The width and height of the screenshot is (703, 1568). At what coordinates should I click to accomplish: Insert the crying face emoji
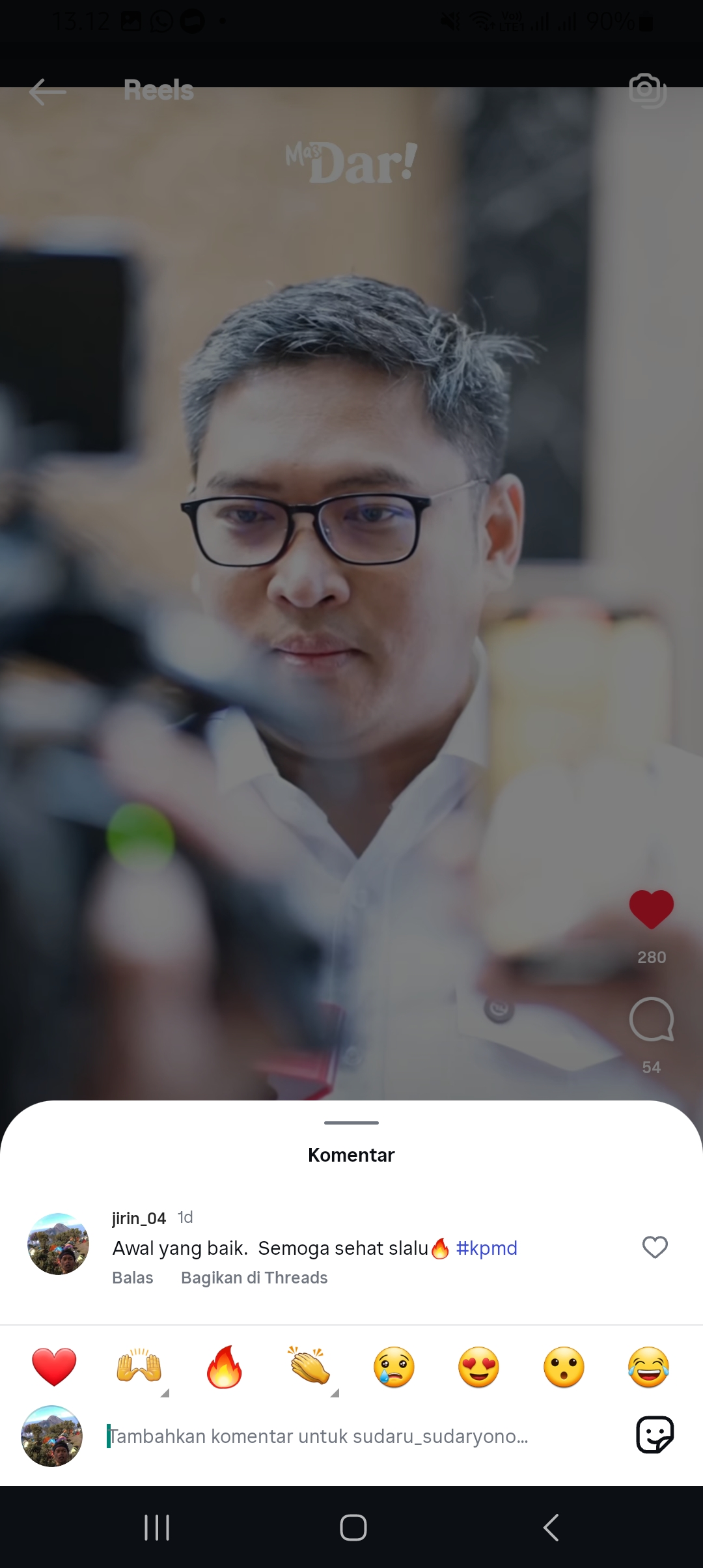394,1367
